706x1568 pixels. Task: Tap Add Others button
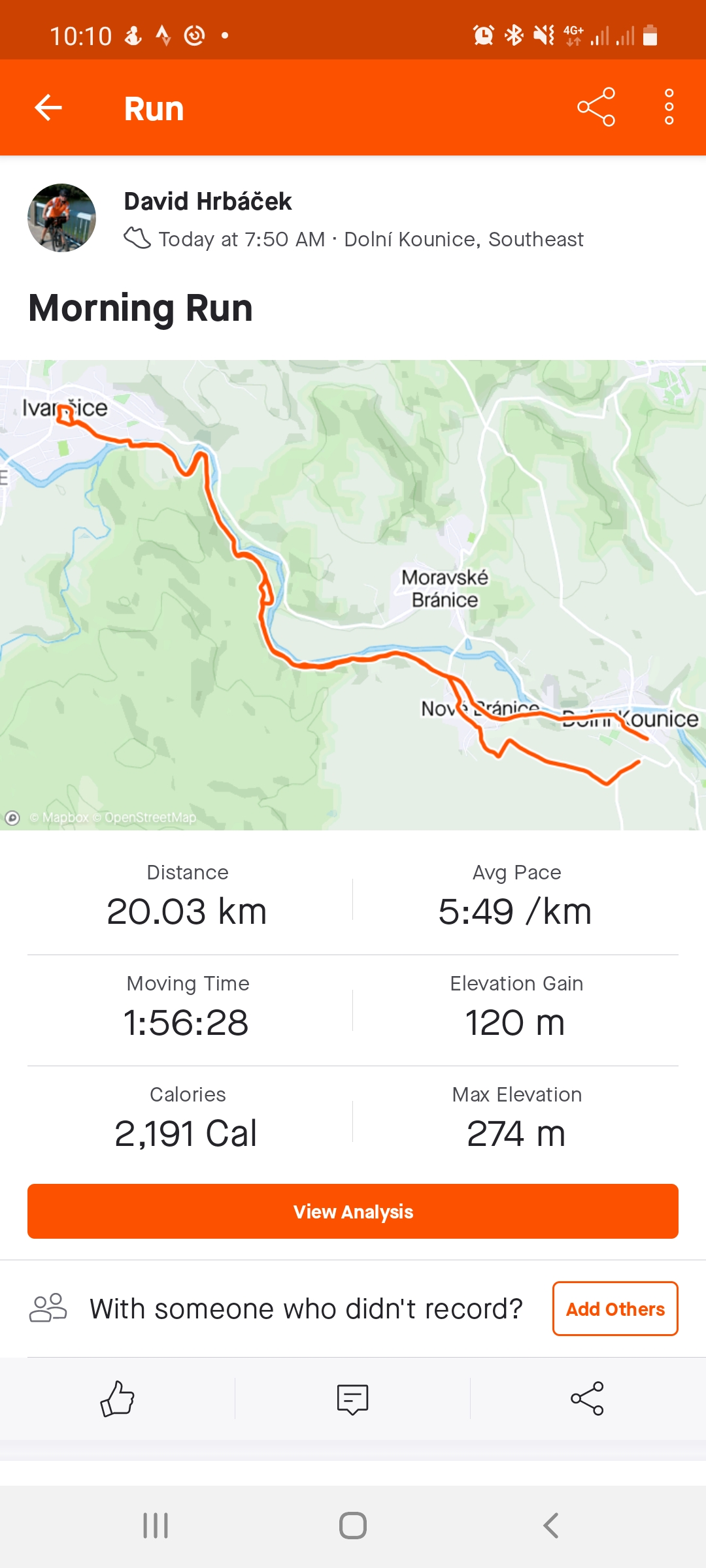[615, 1309]
